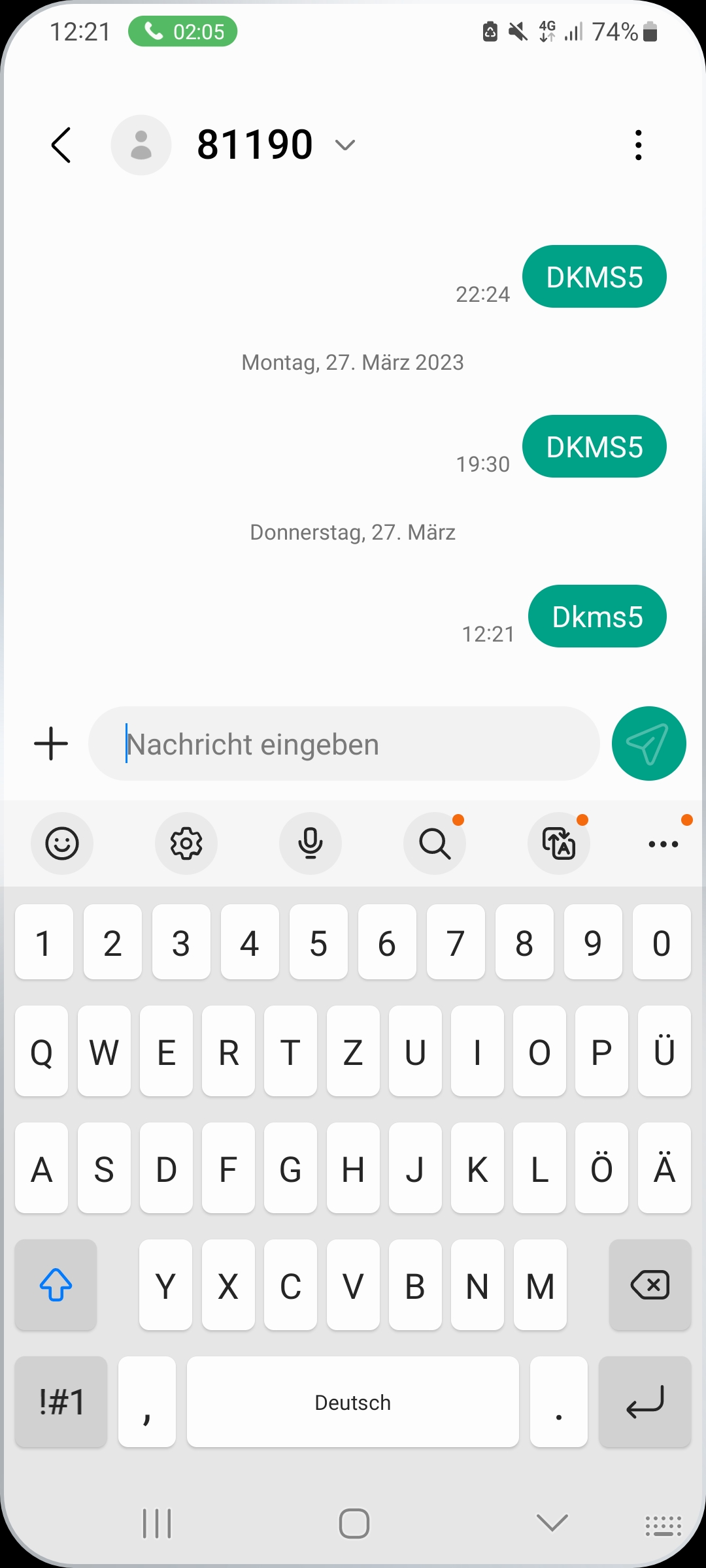Tap the Dkms5 message sent at 12:21
706x1568 pixels.
pos(597,616)
